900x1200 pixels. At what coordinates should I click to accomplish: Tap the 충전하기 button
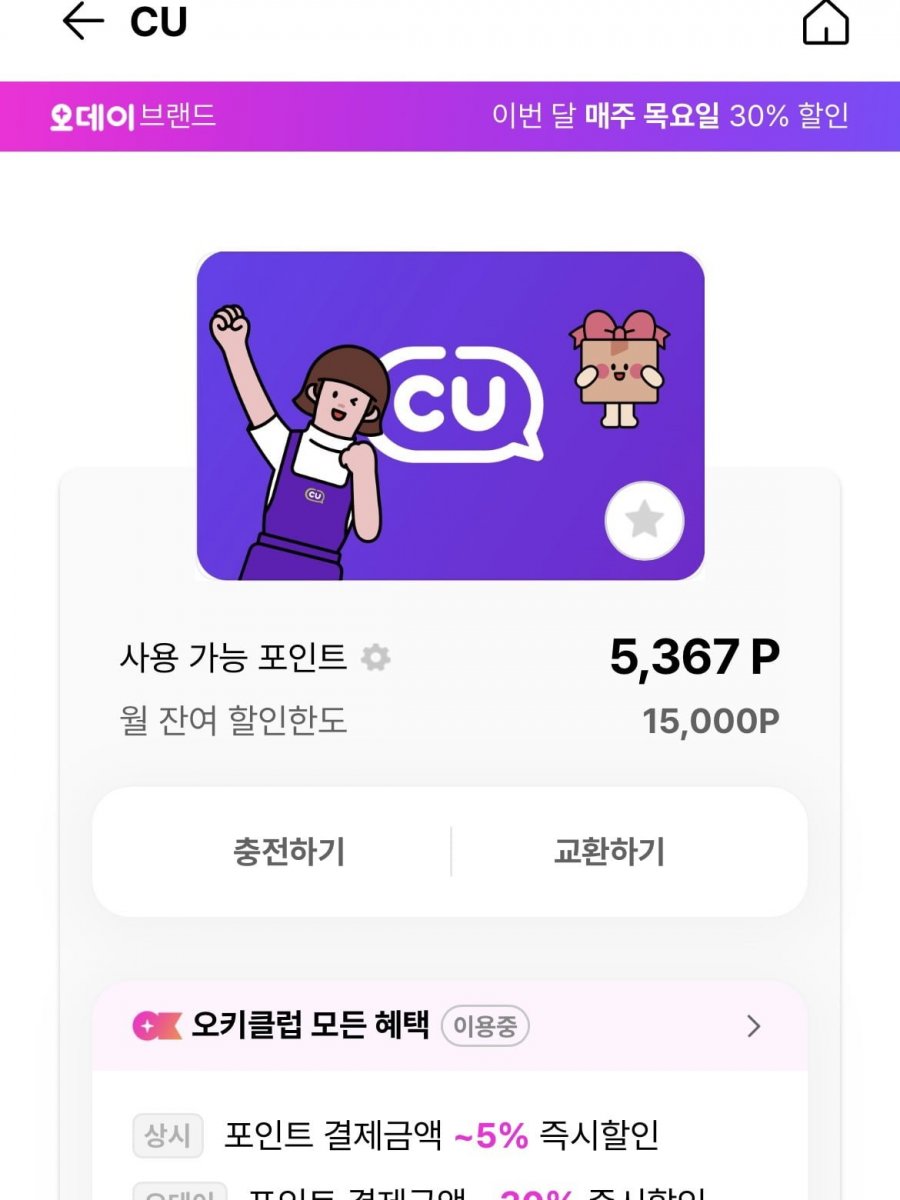pyautogui.click(x=289, y=852)
